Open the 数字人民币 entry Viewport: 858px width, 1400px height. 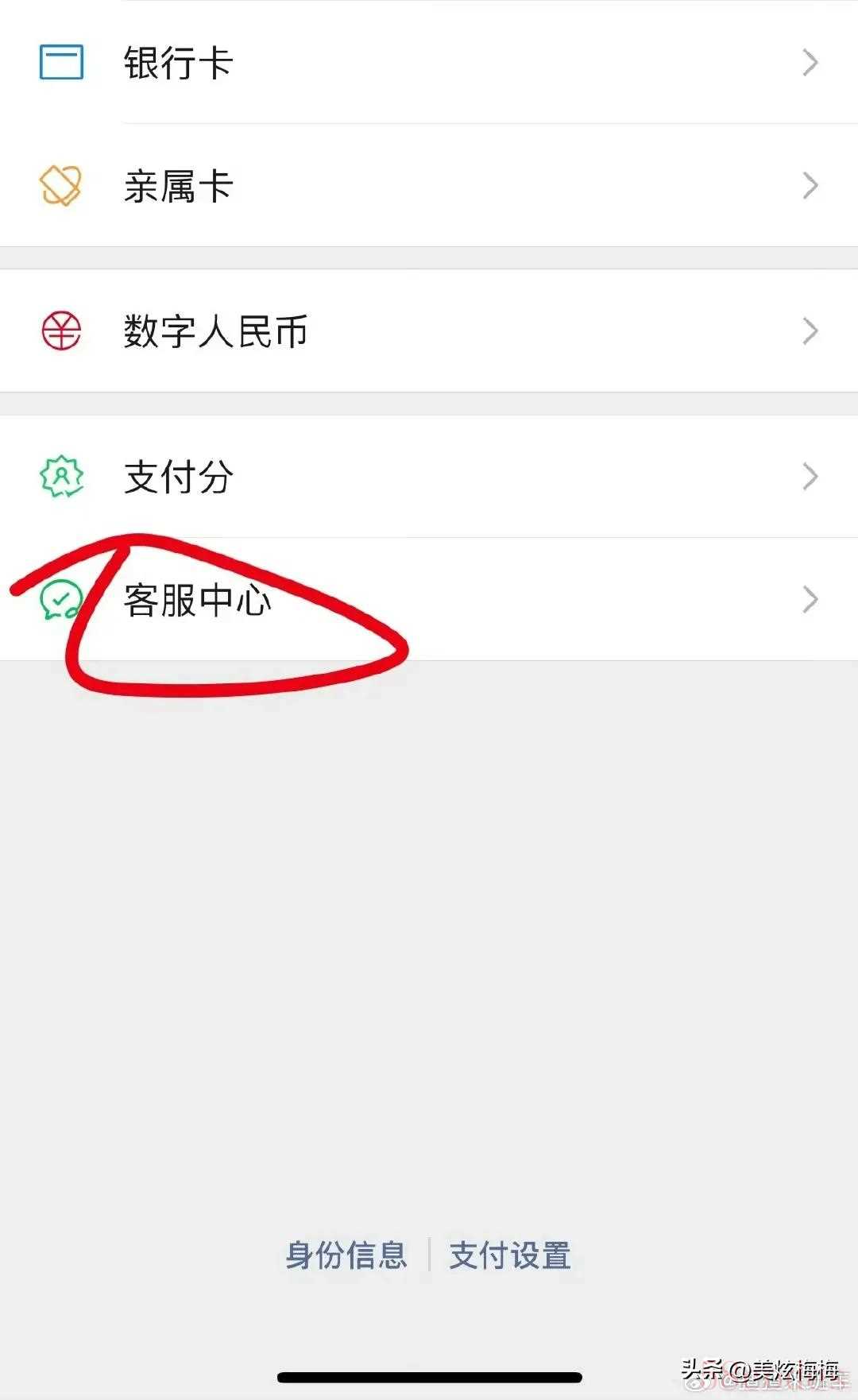429,331
